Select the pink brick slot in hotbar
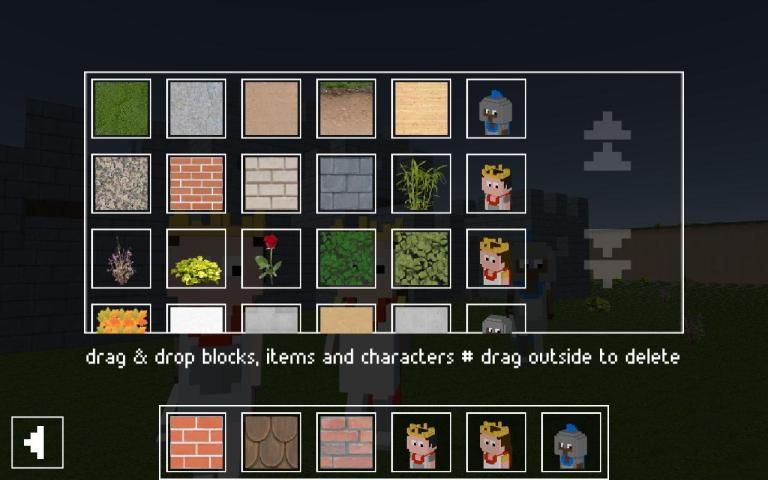The image size is (768, 480). pyautogui.click(x=346, y=442)
